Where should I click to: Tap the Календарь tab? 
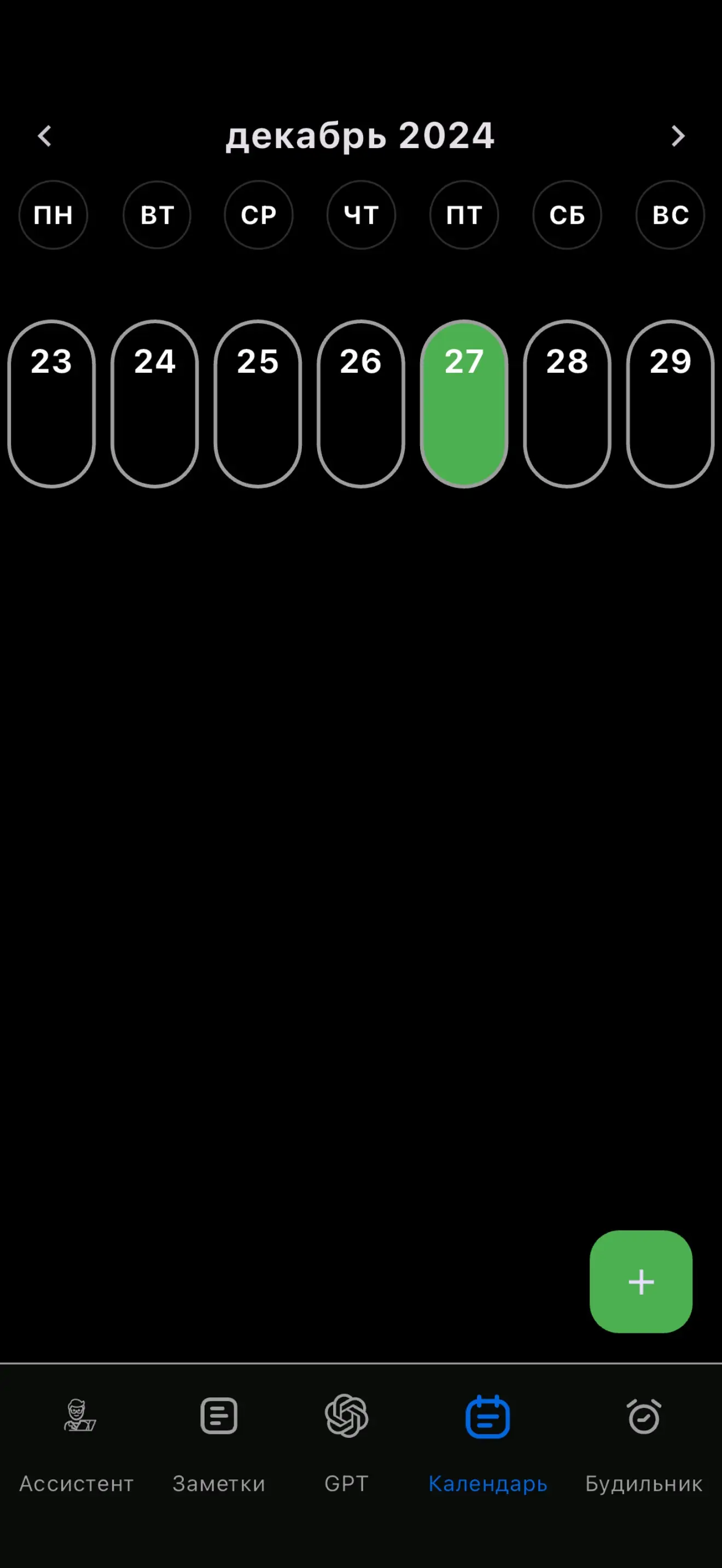pos(488,1443)
